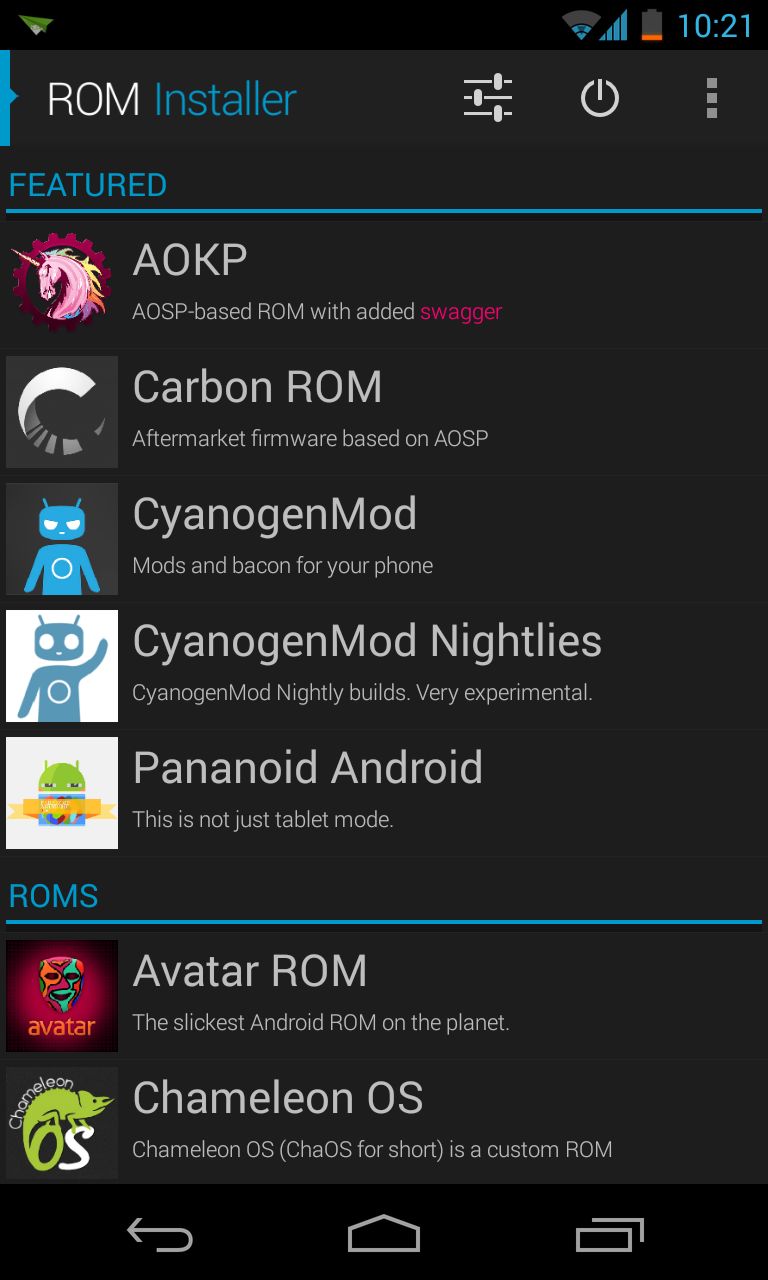Screen dimensions: 768x1280
Task: Click the Avatar ROM mask icon
Action: [61, 995]
